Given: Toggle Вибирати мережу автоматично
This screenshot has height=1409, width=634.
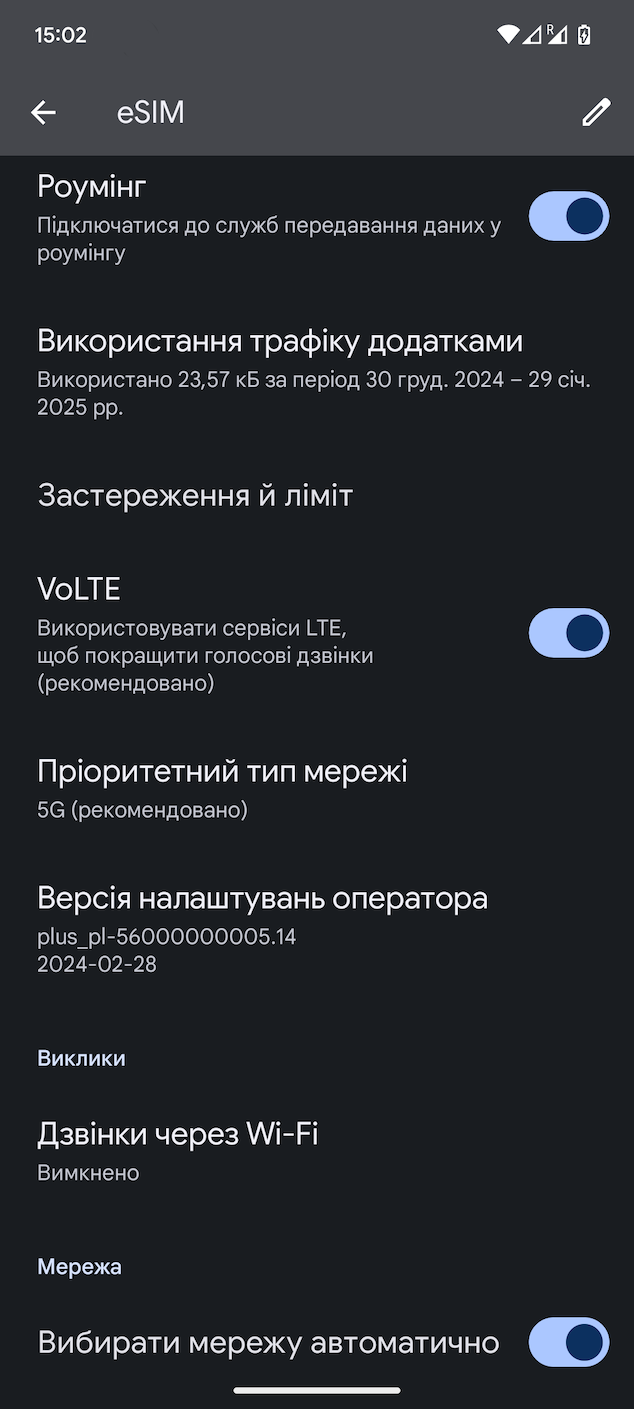Looking at the screenshot, I should [x=568, y=1342].
